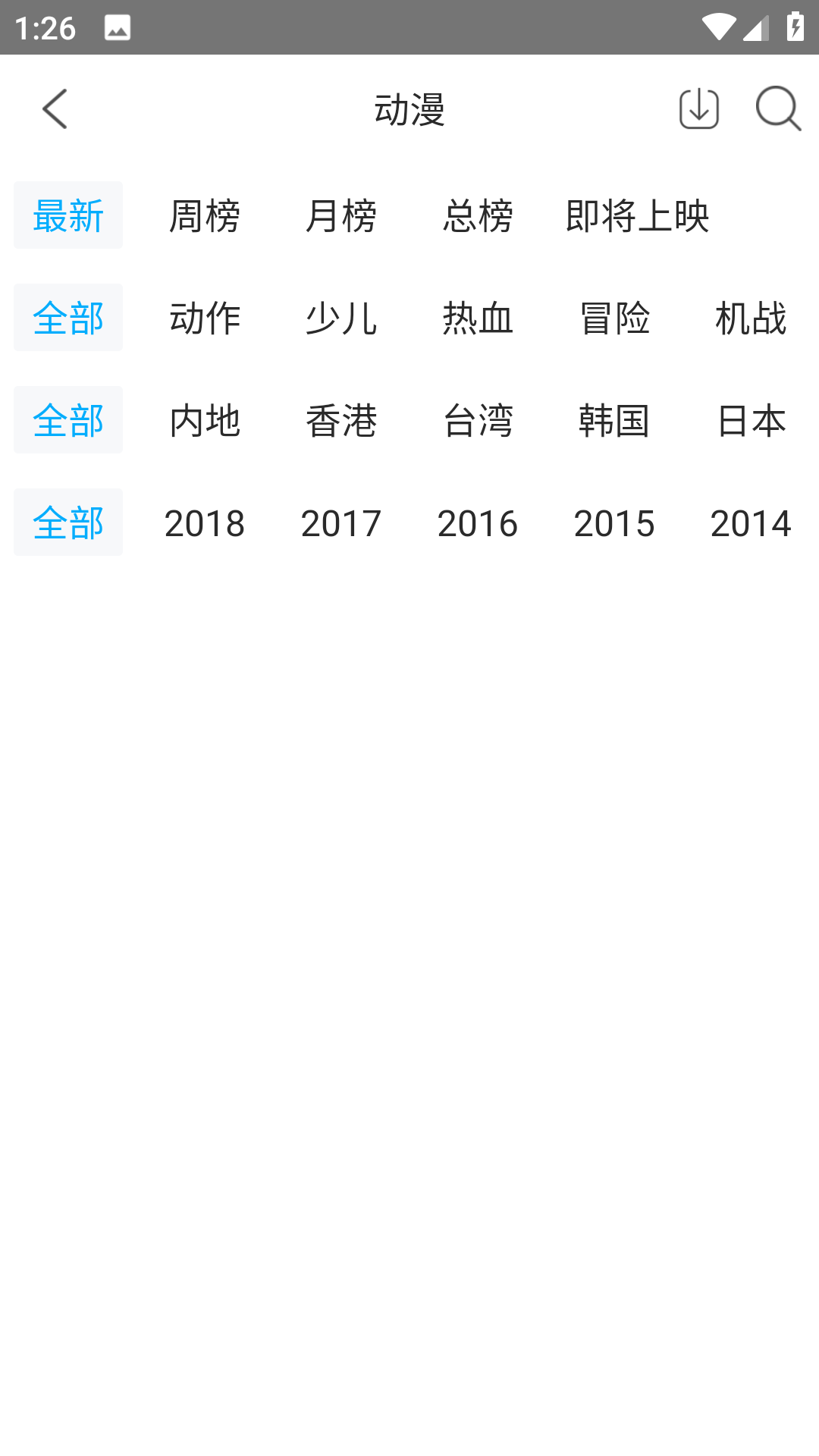Viewport: 819px width, 1456px height.
Task: Go back from the 动漫 page
Action: (55, 109)
